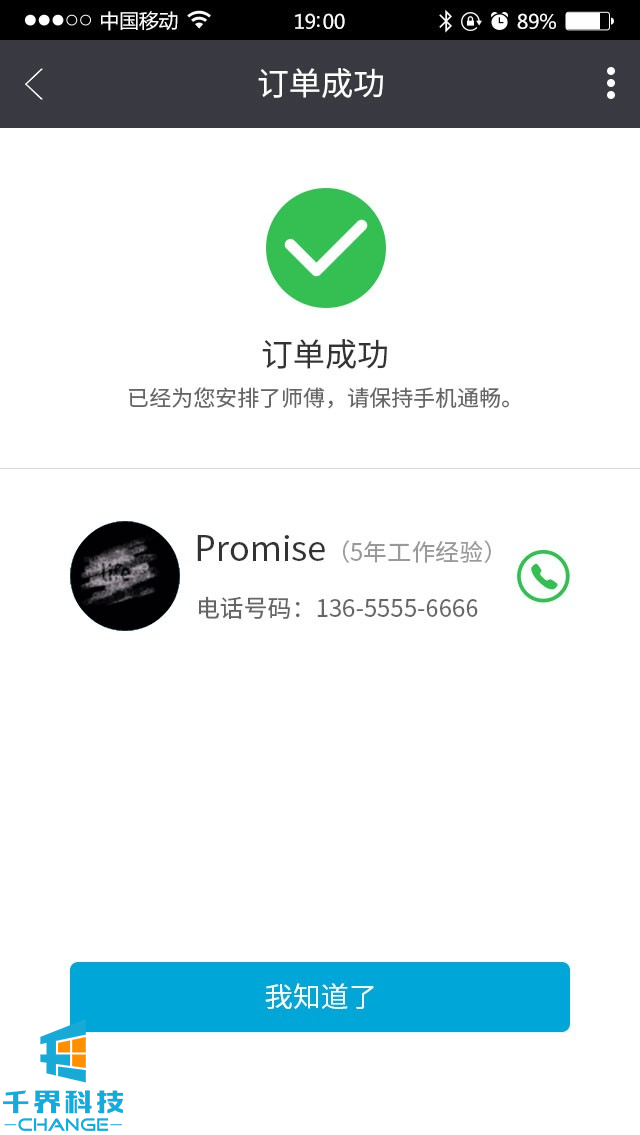Tap the 我知道了 button
The height and width of the screenshot is (1135, 640).
pyautogui.click(x=320, y=997)
